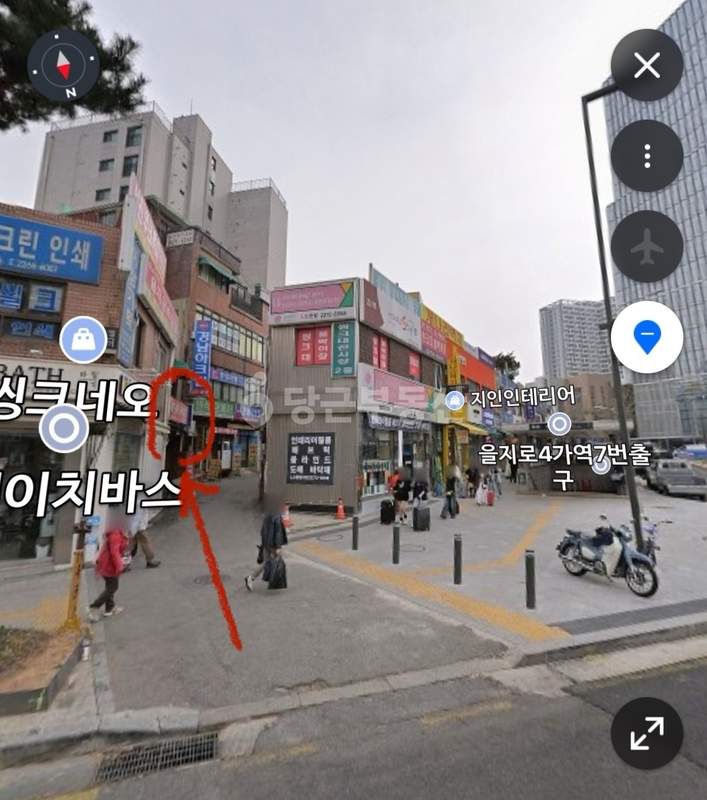707x800 pixels.
Task: Tap the compass to reorient north
Action: (x=64, y=66)
